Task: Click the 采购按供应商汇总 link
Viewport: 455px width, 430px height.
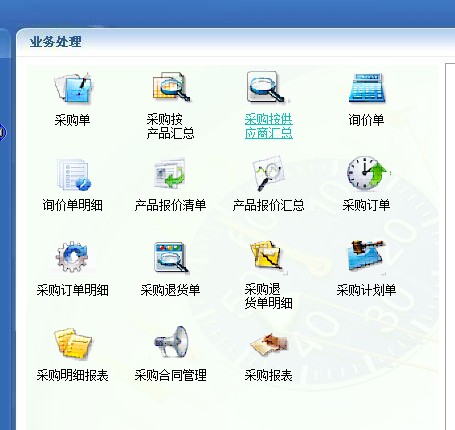Action: click(x=269, y=126)
